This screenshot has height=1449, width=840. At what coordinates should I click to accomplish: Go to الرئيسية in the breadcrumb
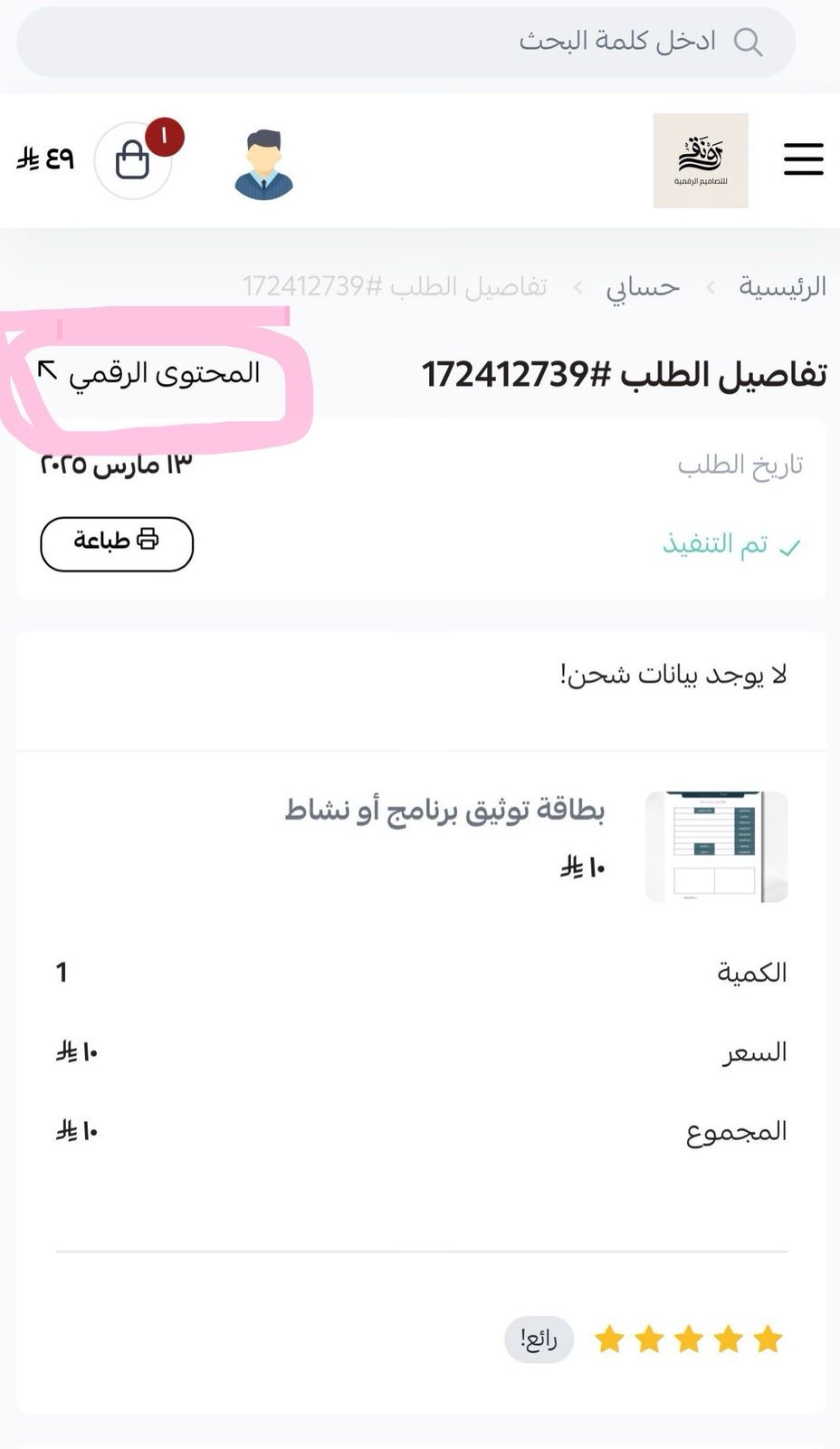pos(782,287)
